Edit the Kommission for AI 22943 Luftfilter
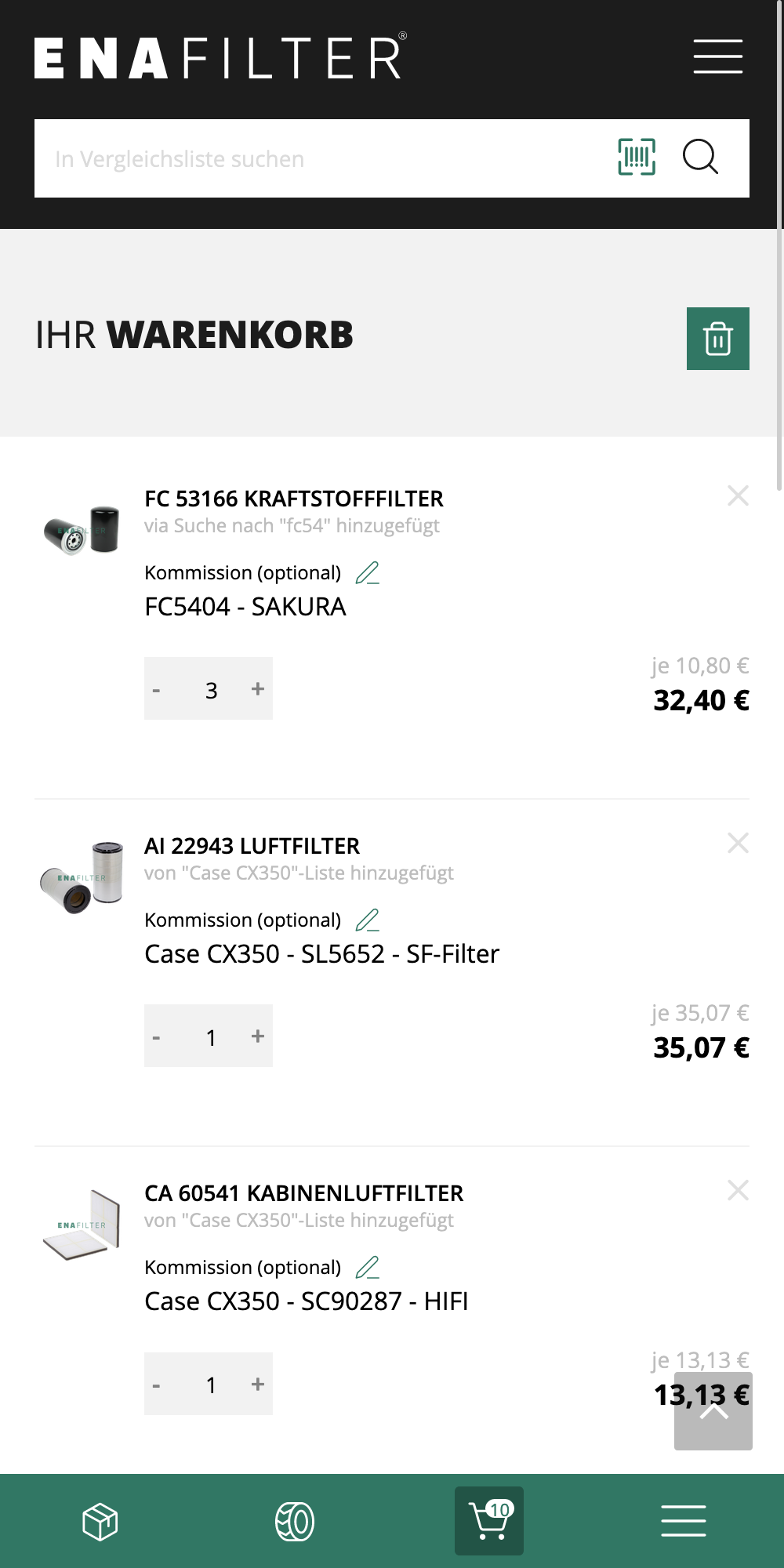784x1568 pixels. pos(366,920)
